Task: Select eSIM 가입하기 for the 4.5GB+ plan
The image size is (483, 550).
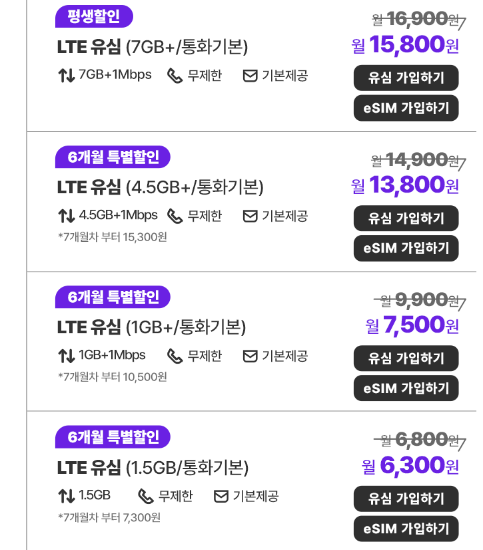Action: [x=406, y=248]
